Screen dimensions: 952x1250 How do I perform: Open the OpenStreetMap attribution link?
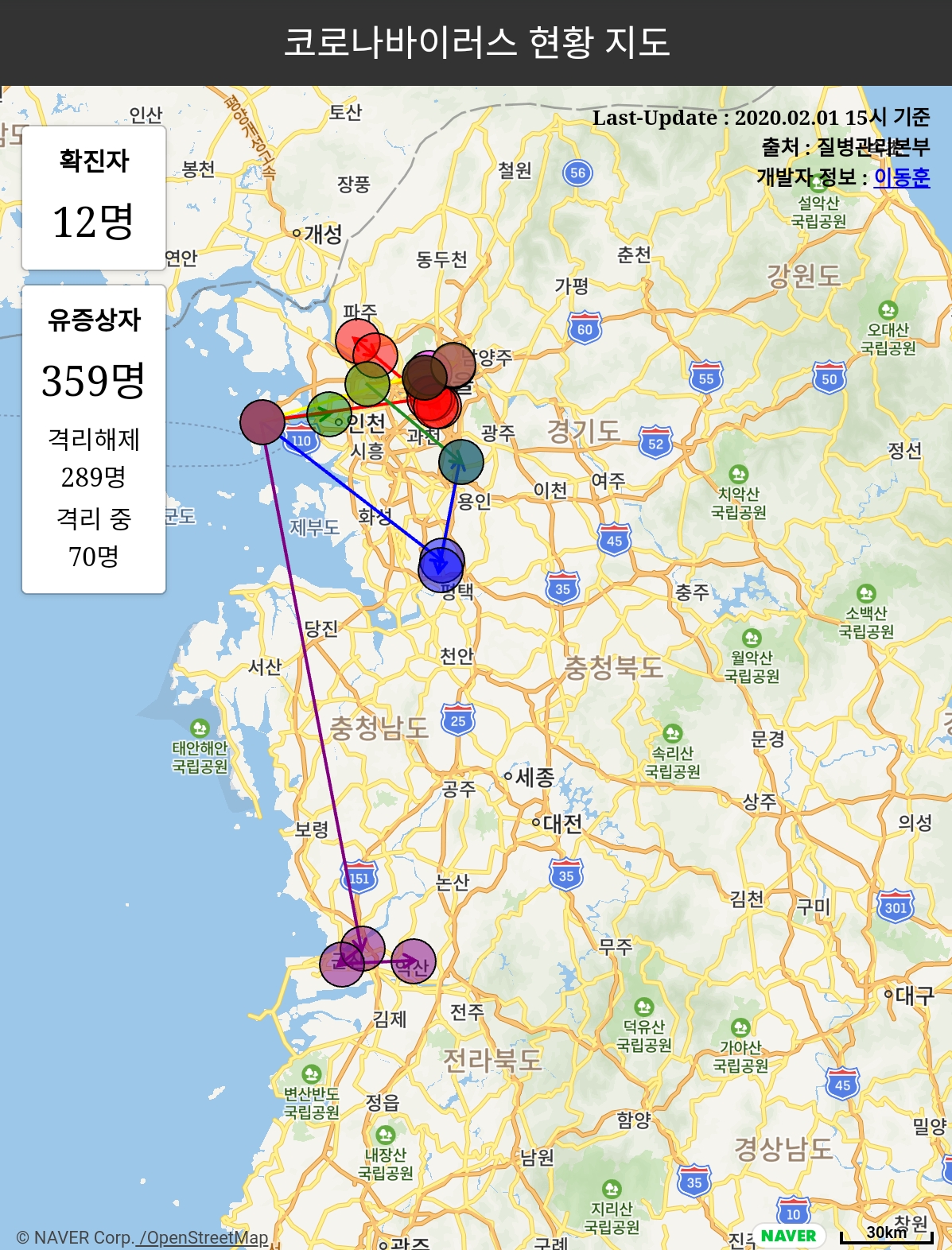tap(204, 1237)
